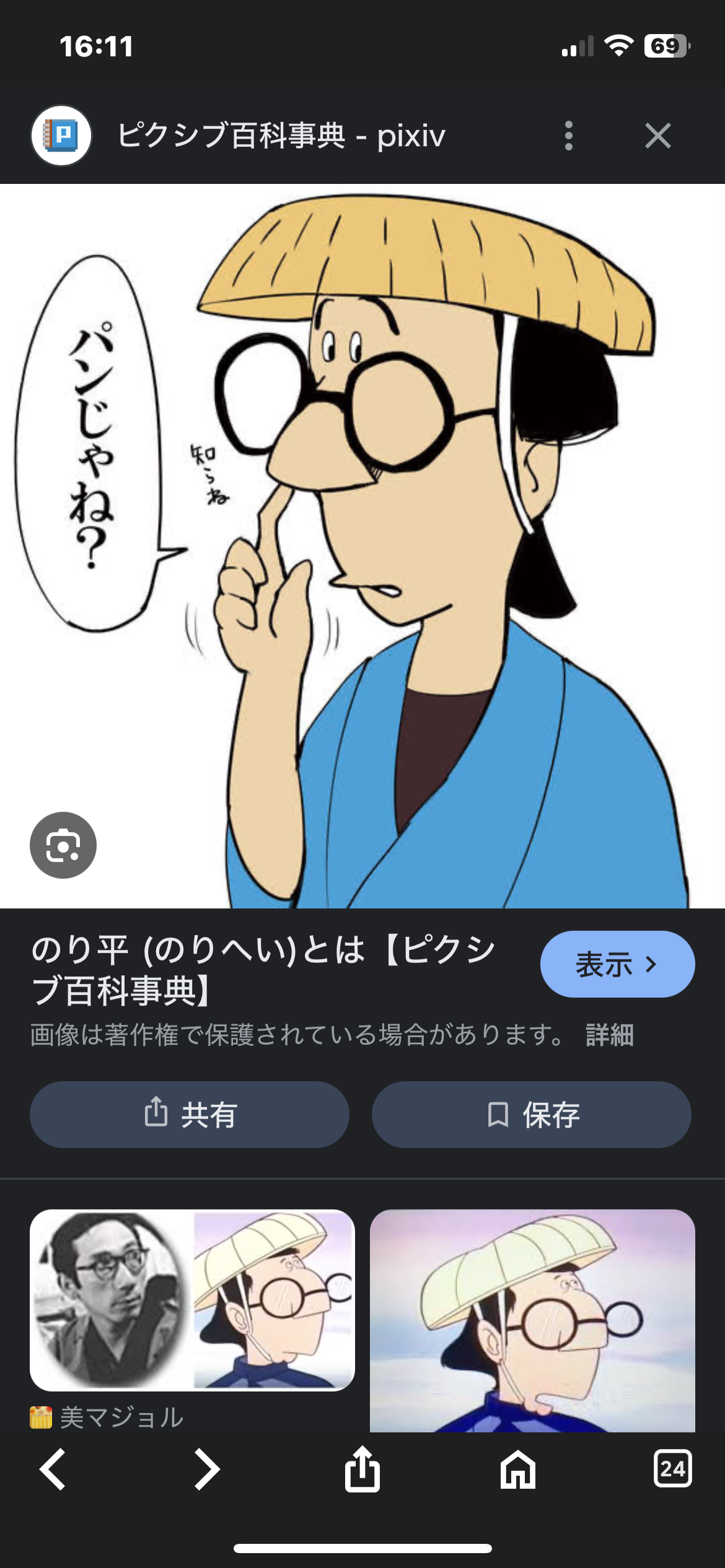Search this image with Google Lens
The height and width of the screenshot is (1568, 725).
tap(63, 845)
